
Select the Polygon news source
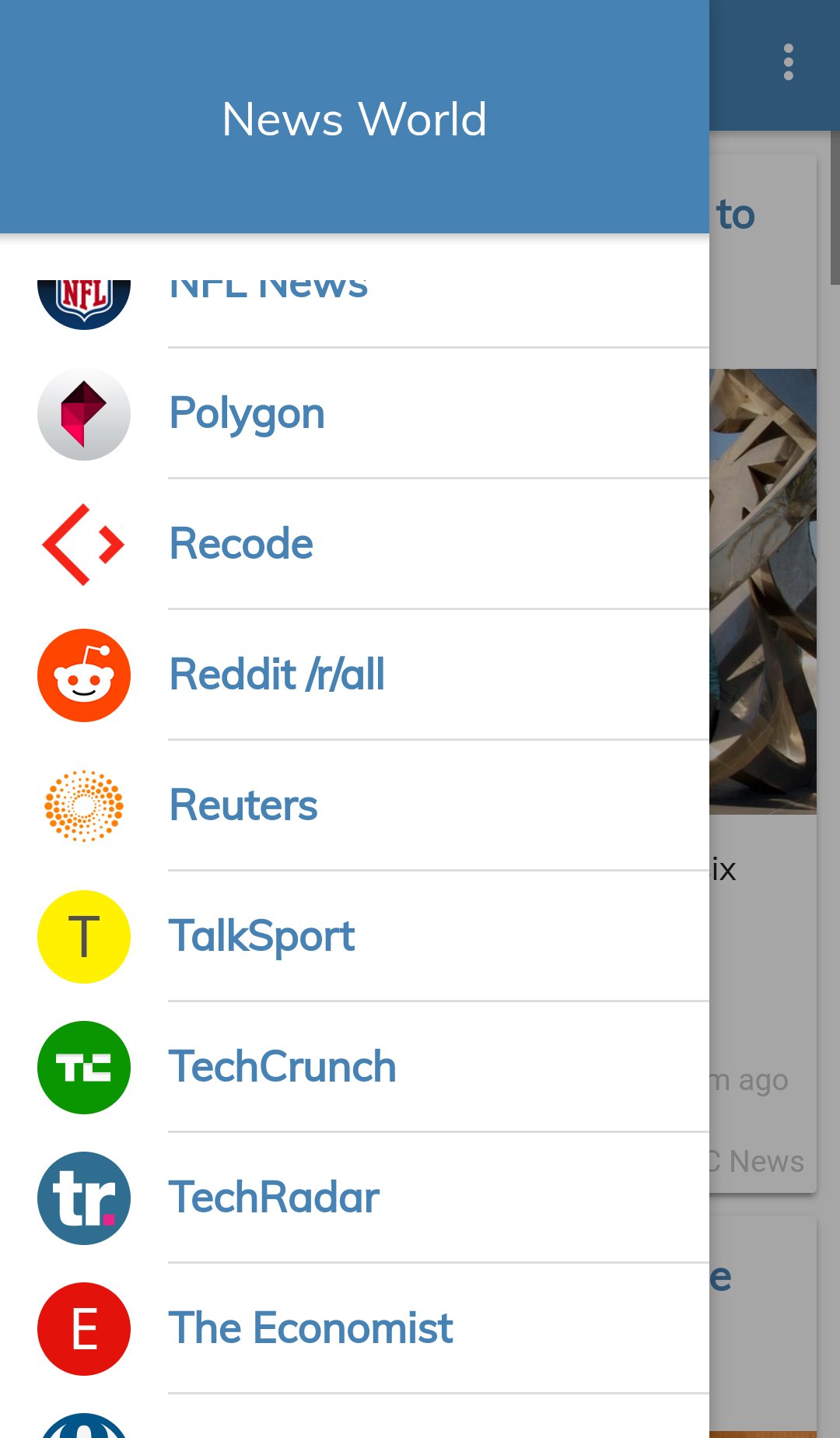[355, 414]
